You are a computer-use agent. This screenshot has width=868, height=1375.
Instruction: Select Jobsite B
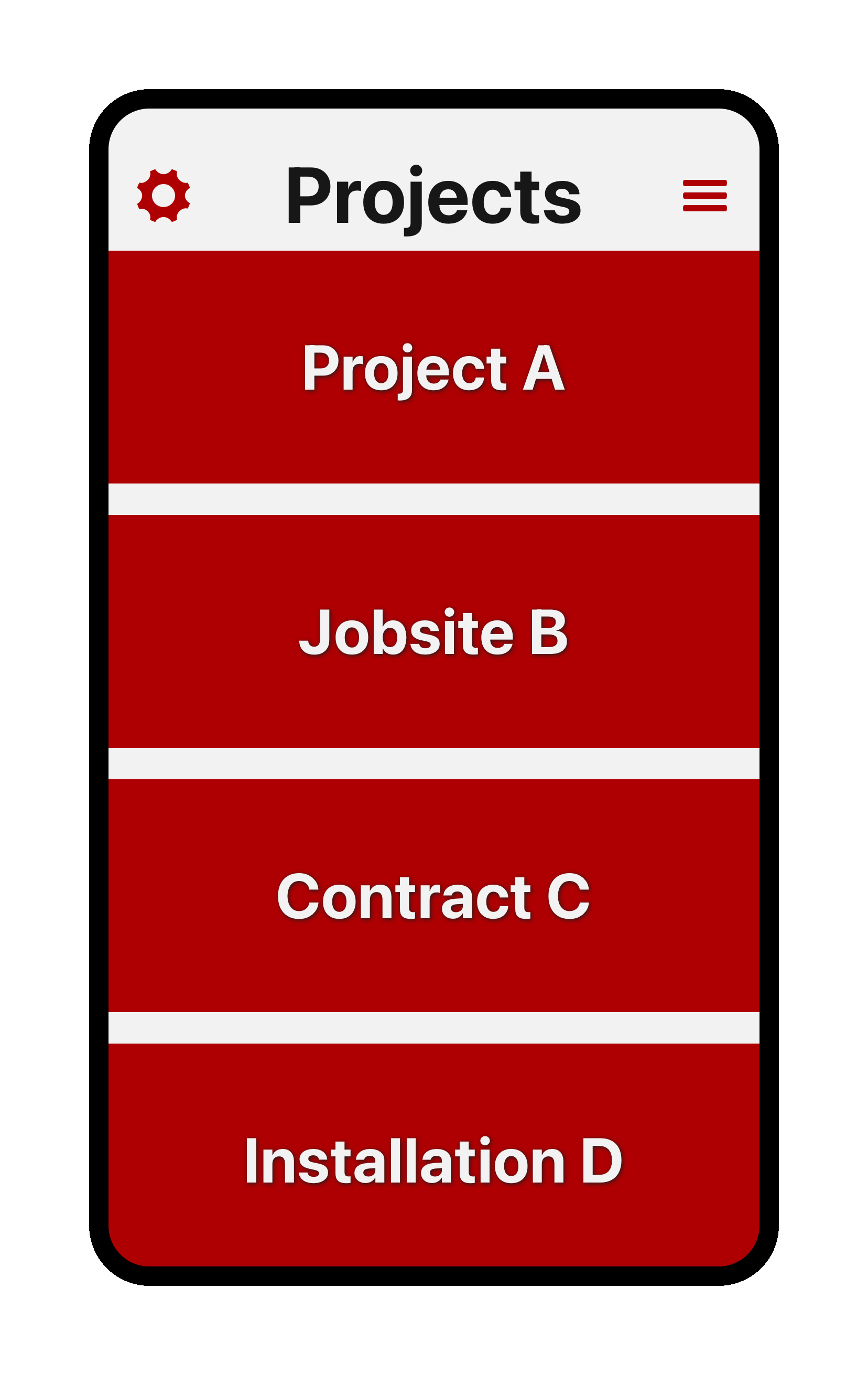433,631
